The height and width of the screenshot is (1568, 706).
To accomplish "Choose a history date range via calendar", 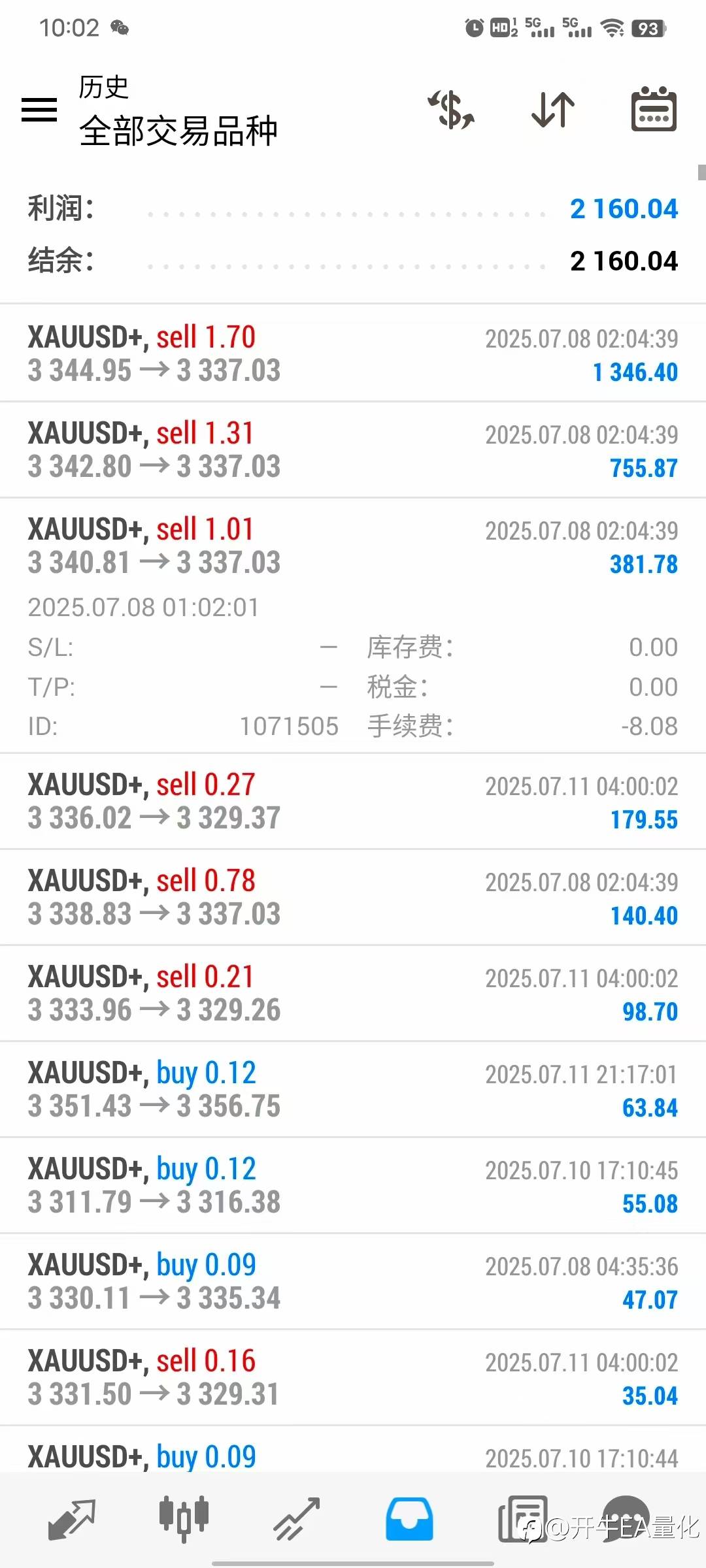I will pos(653,110).
